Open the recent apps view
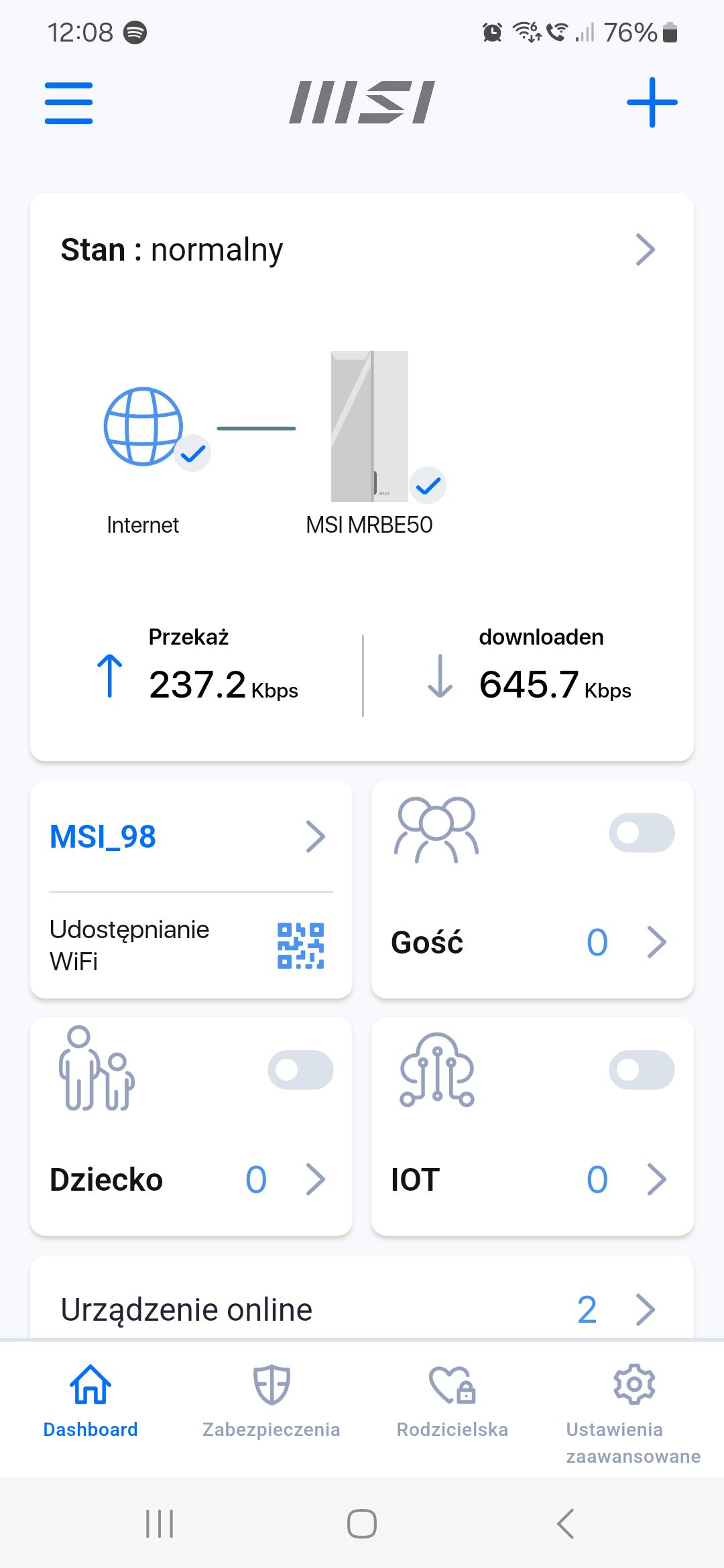Image resolution: width=724 pixels, height=1568 pixels. pyautogui.click(x=160, y=1524)
